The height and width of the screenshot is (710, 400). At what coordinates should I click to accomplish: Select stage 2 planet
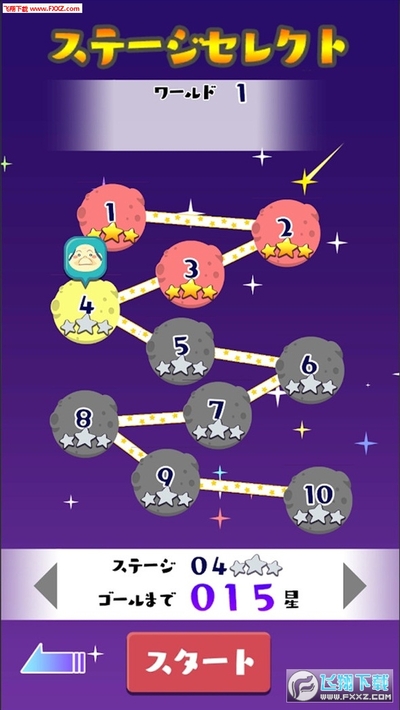(286, 233)
